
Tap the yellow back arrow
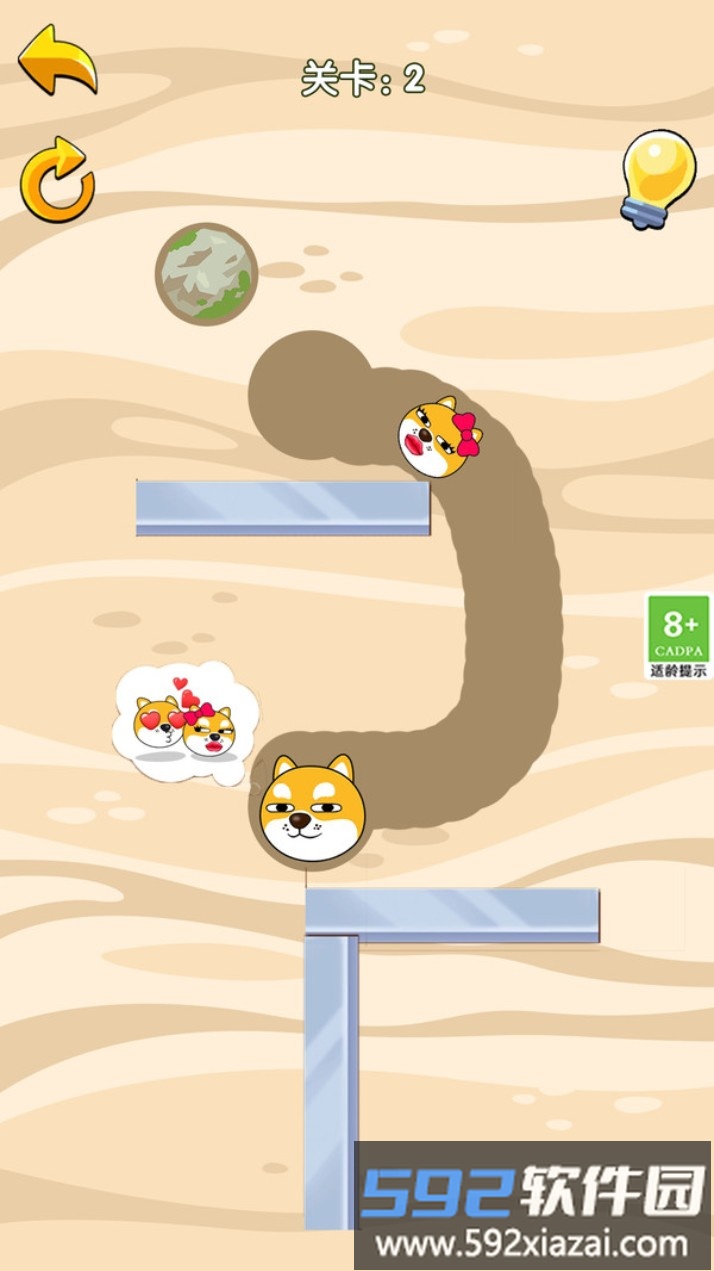coord(57,60)
